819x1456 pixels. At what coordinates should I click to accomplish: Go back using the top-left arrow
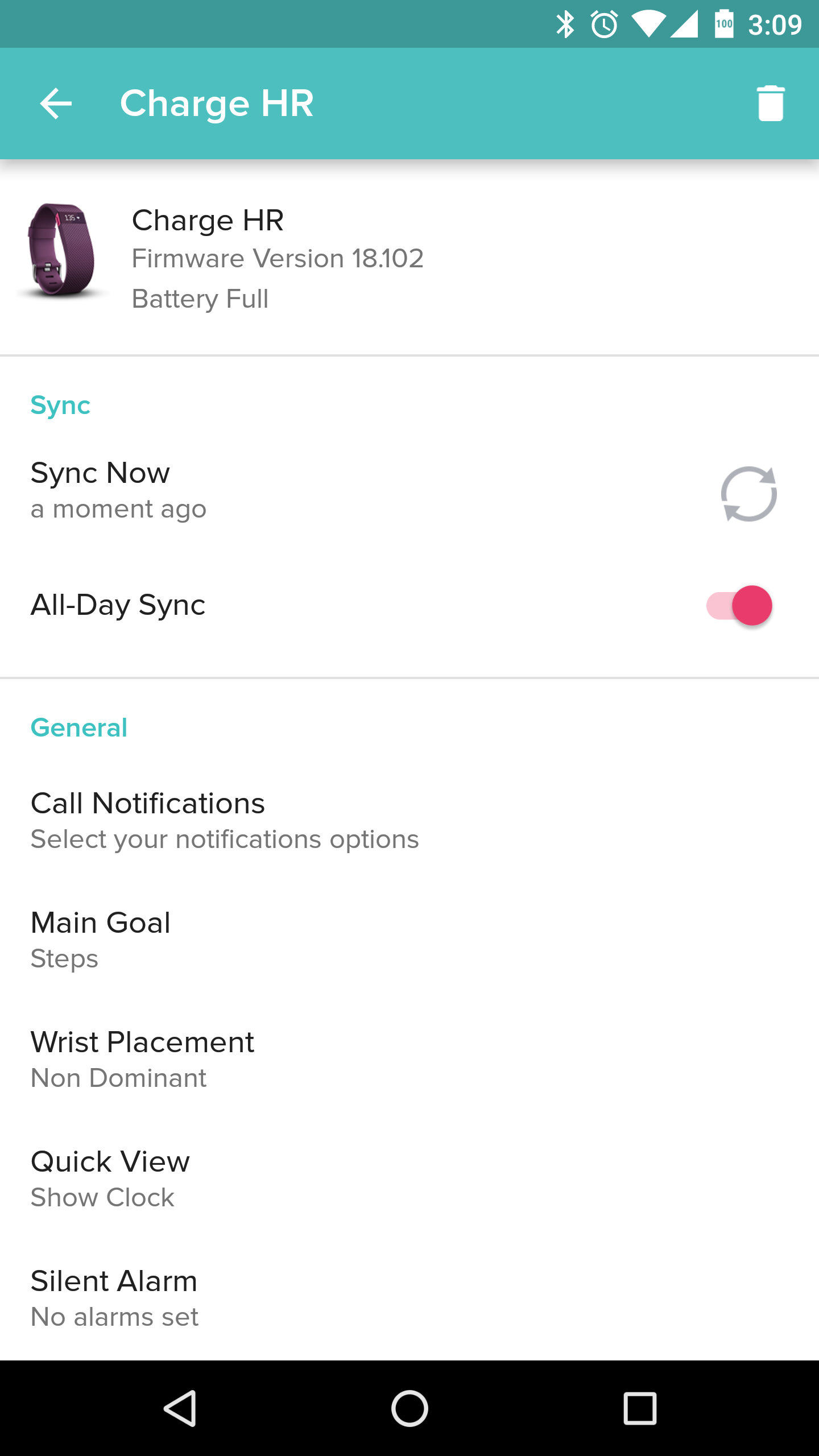56,104
